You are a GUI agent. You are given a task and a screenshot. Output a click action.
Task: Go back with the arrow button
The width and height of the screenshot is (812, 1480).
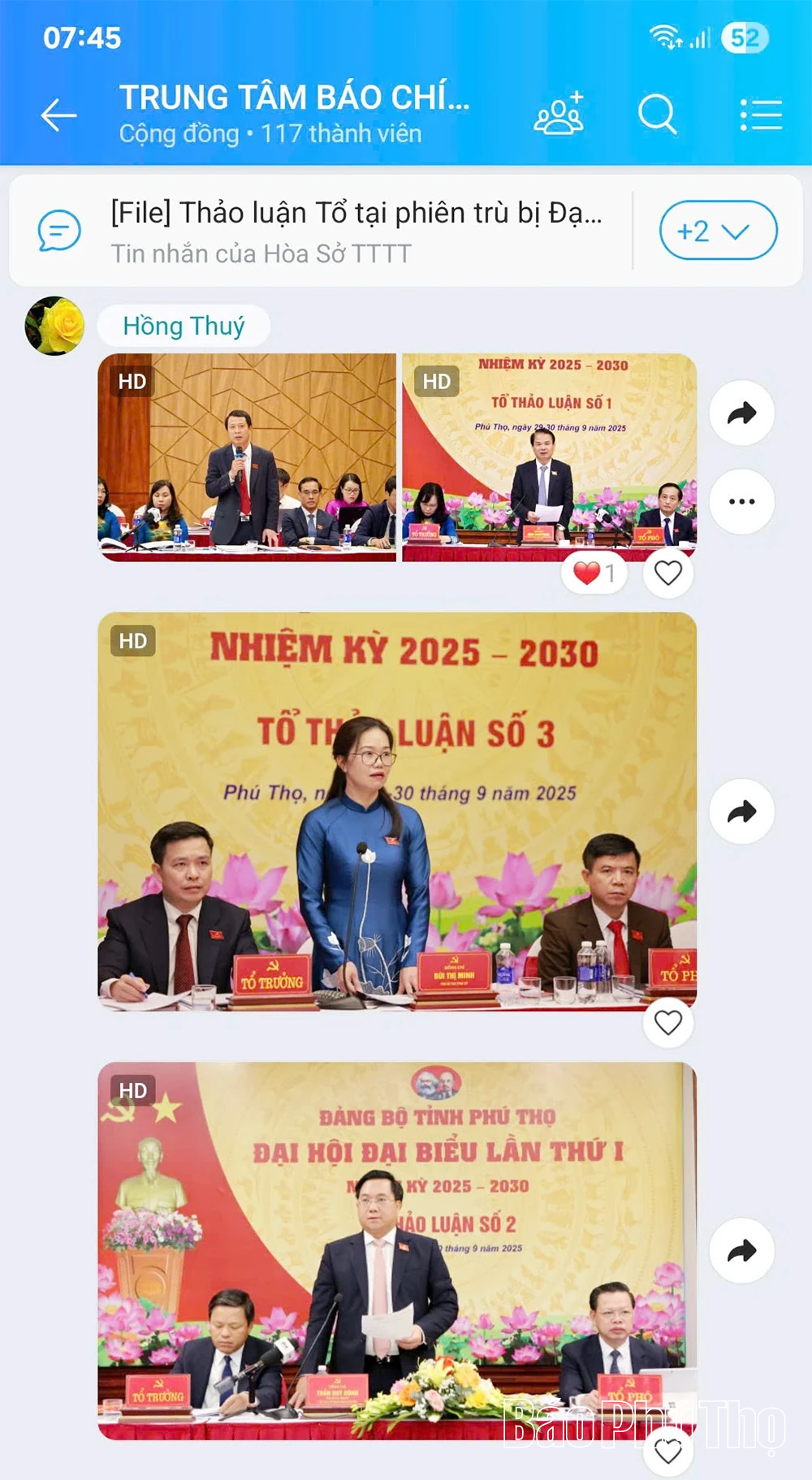click(57, 115)
